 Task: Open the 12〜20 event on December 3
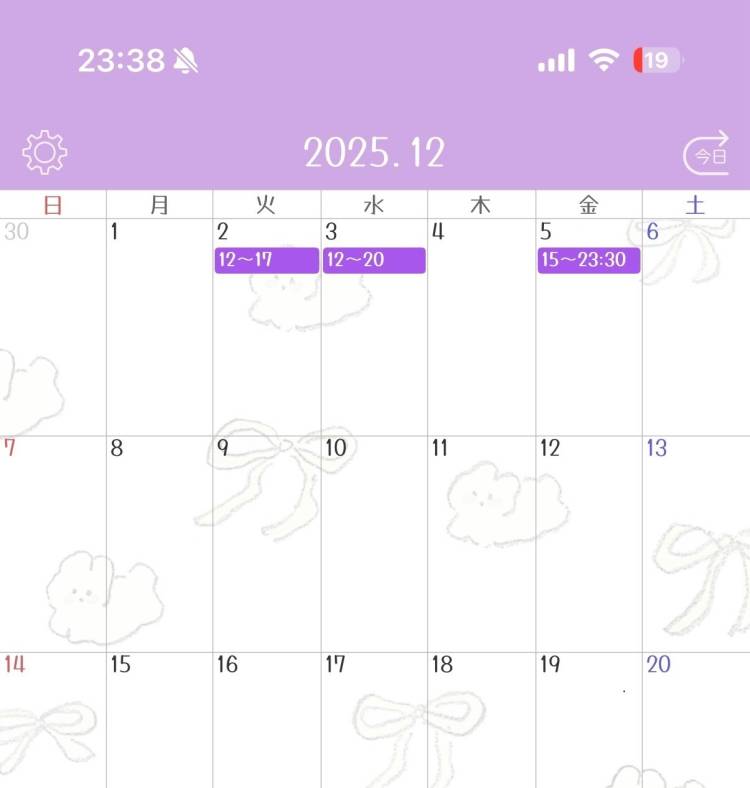pyautogui.click(x=373, y=260)
